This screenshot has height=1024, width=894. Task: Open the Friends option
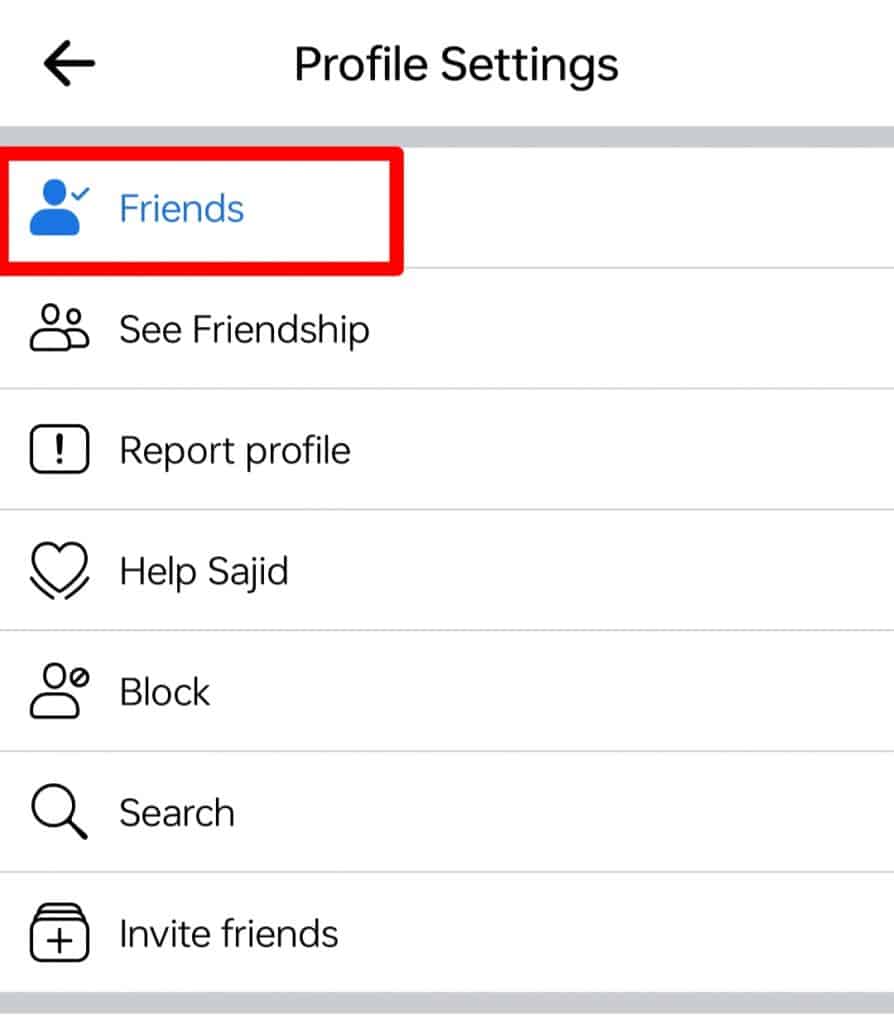click(x=182, y=209)
